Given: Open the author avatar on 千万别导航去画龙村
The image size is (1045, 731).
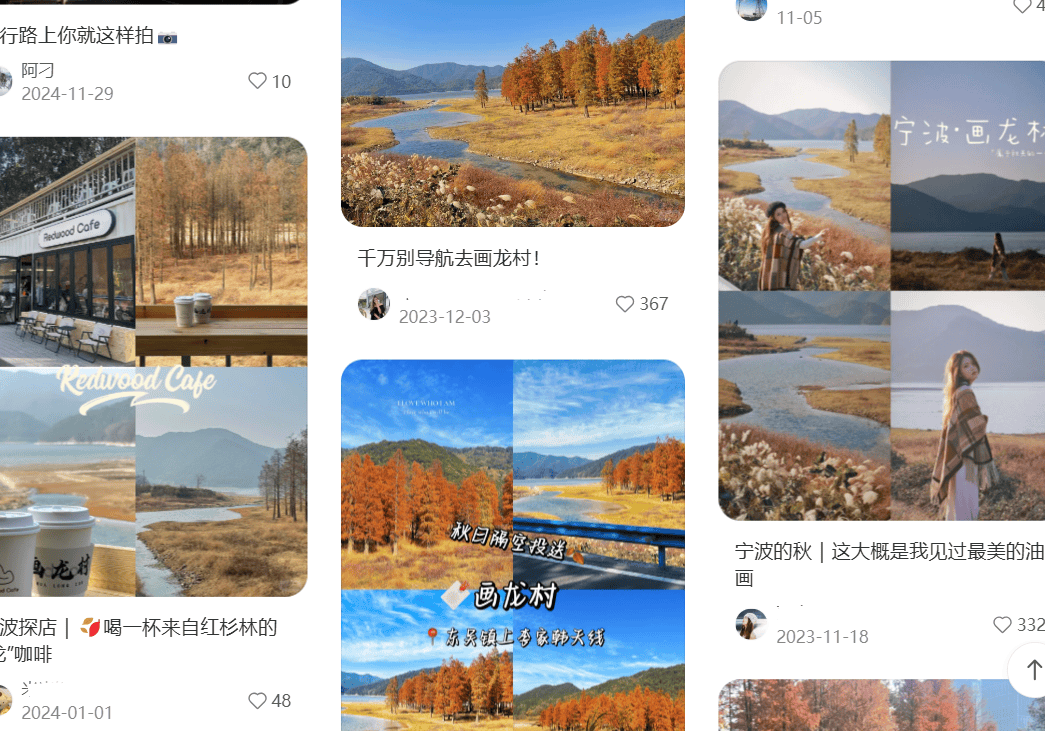Looking at the screenshot, I should point(374,304).
